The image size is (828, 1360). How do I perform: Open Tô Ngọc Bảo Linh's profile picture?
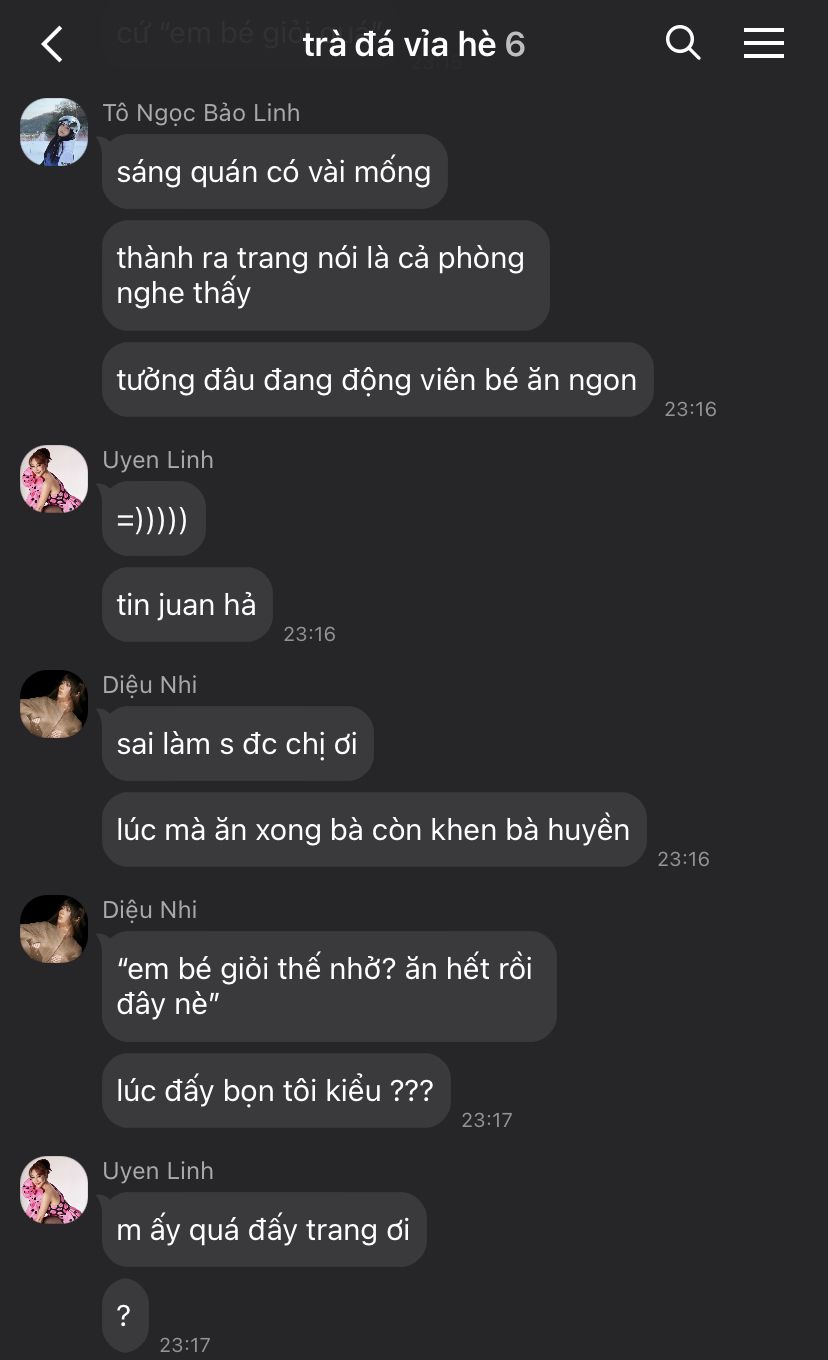pyautogui.click(x=54, y=132)
